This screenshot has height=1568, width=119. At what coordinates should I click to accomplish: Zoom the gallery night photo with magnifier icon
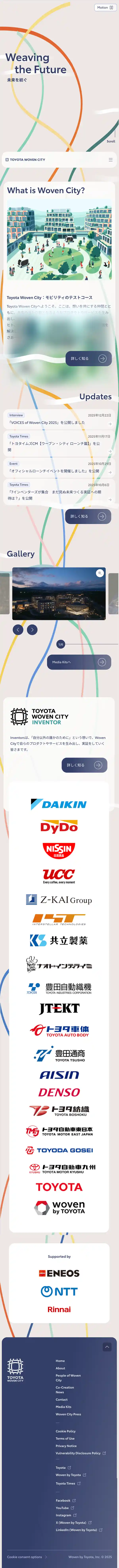(x=100, y=573)
